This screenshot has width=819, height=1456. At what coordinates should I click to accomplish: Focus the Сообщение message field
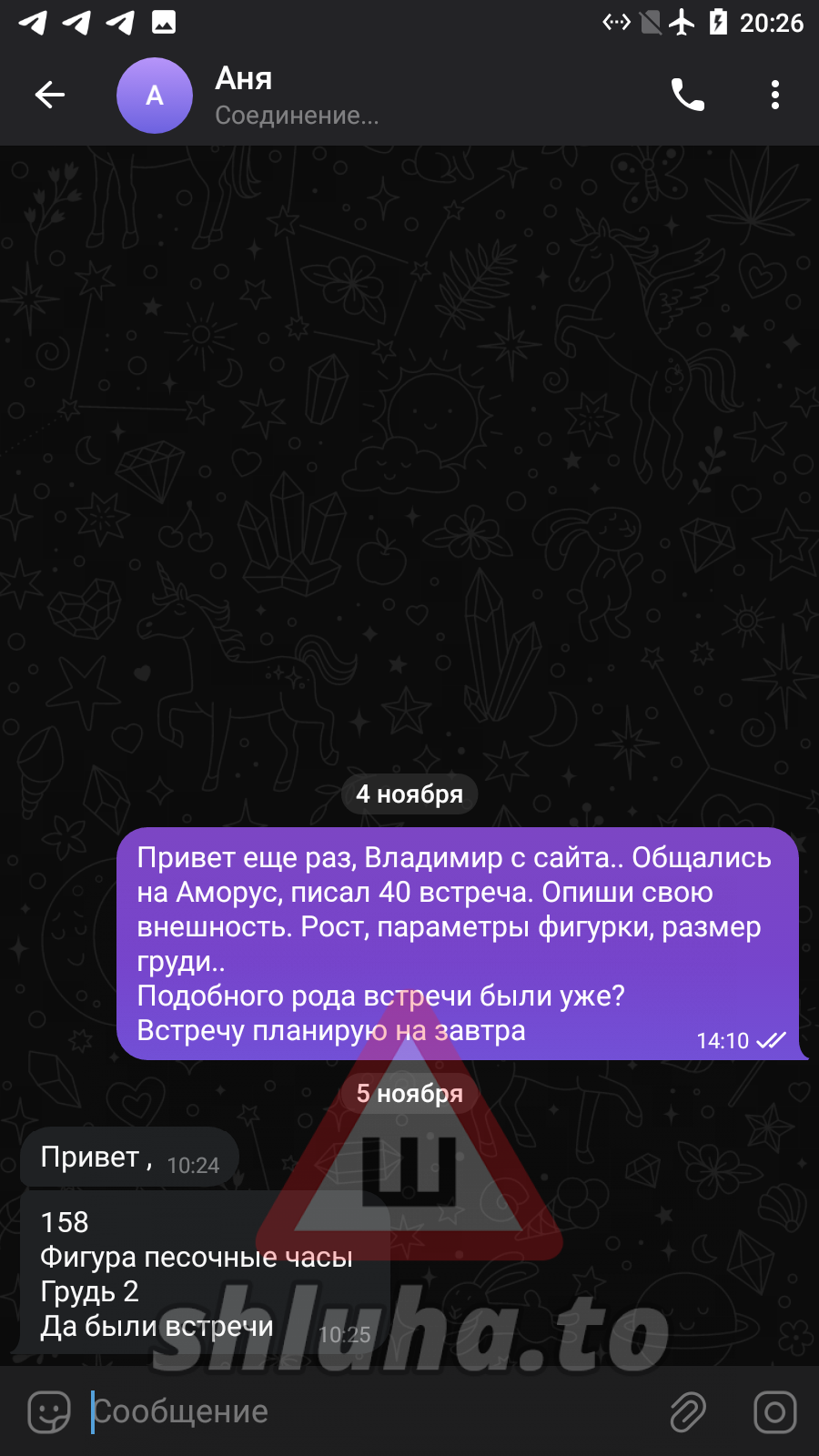[x=364, y=1412]
